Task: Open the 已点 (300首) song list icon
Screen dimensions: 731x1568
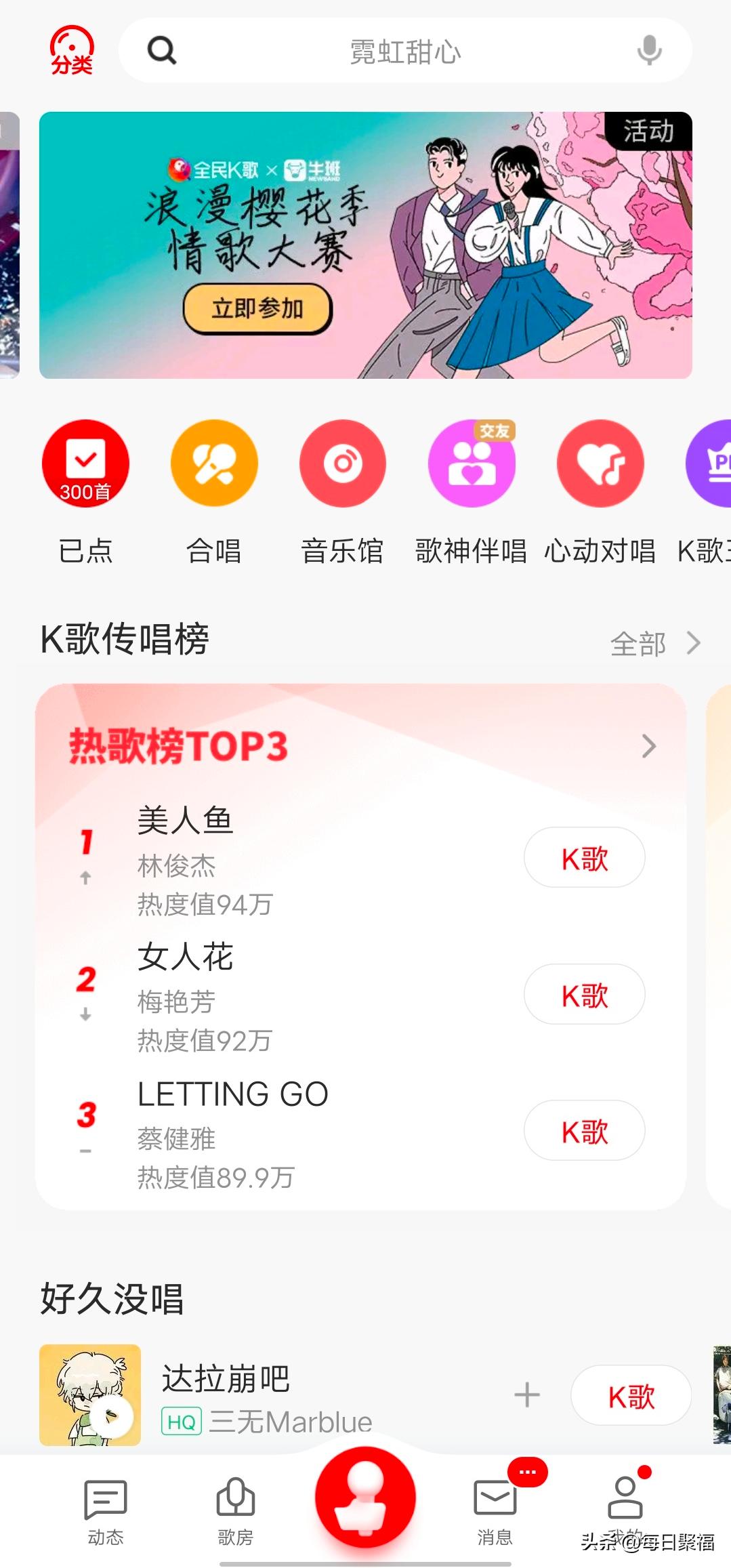Action: pyautogui.click(x=85, y=463)
